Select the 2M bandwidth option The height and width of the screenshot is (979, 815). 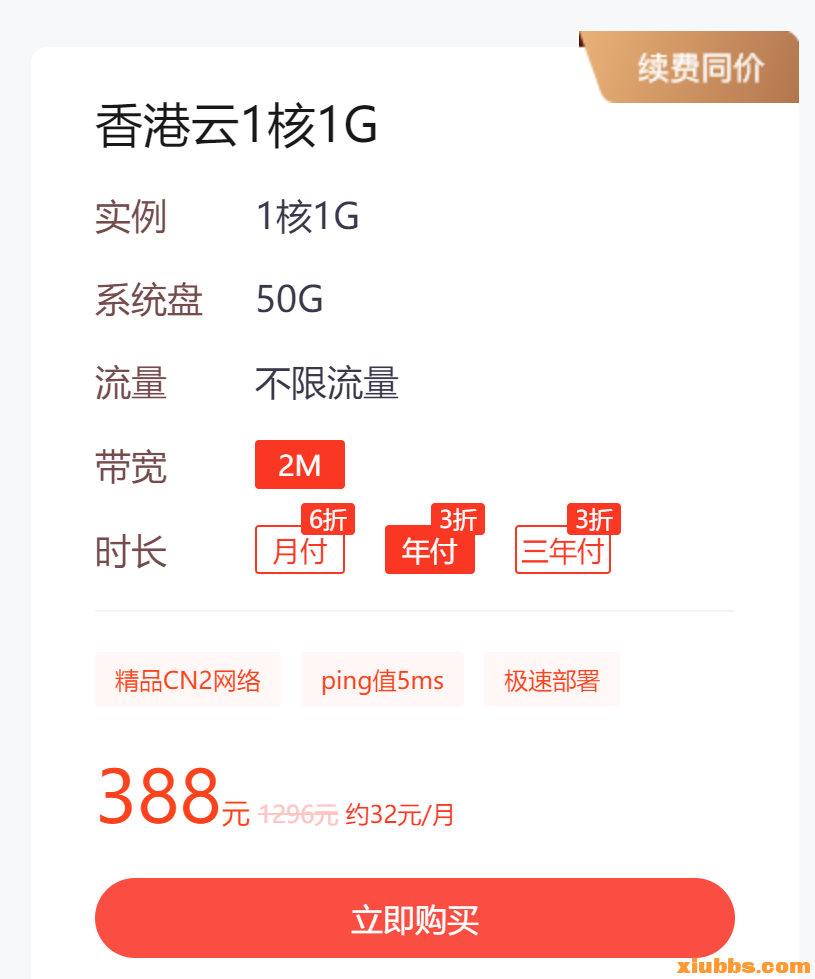[299, 465]
